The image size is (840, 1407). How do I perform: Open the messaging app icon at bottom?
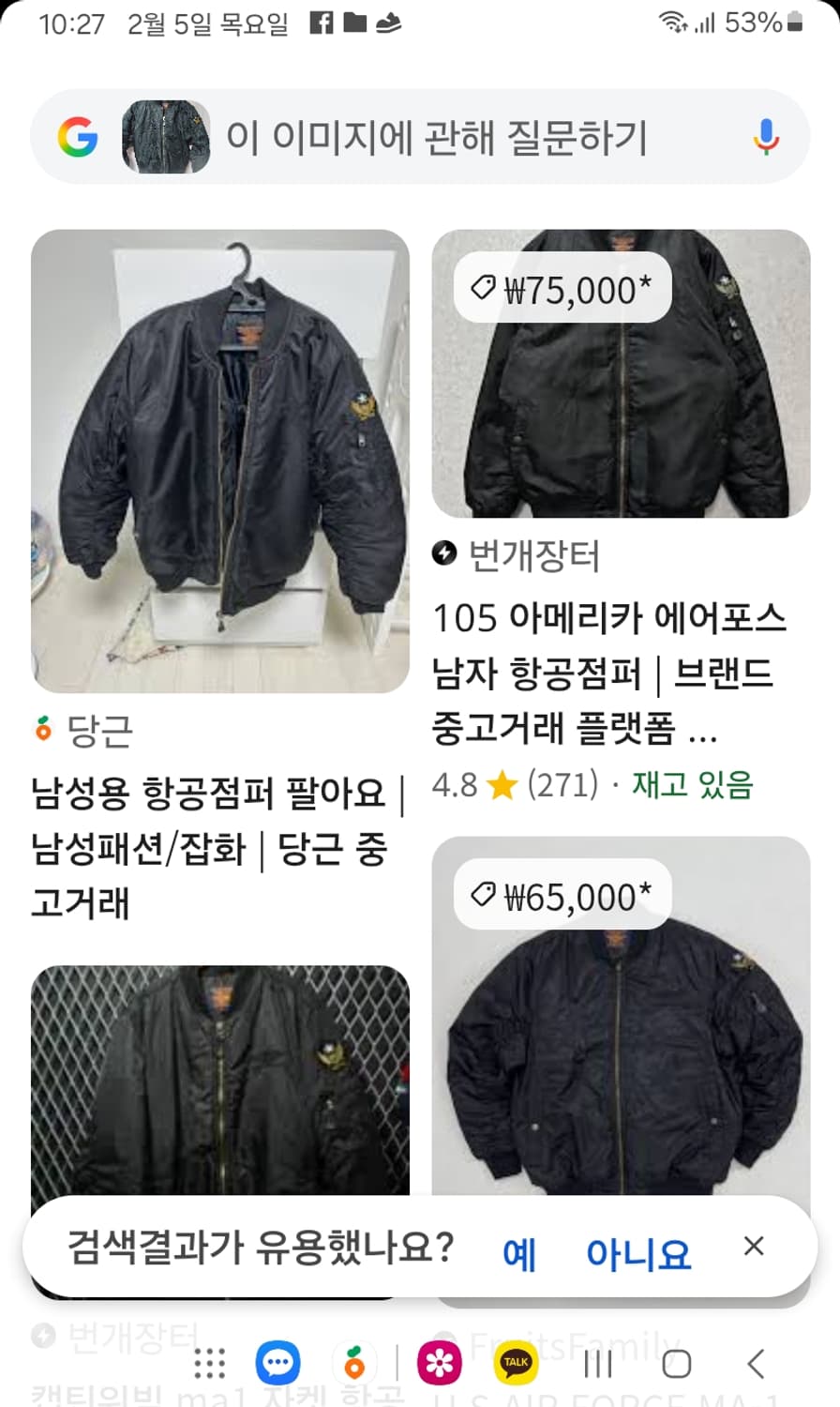(278, 1364)
